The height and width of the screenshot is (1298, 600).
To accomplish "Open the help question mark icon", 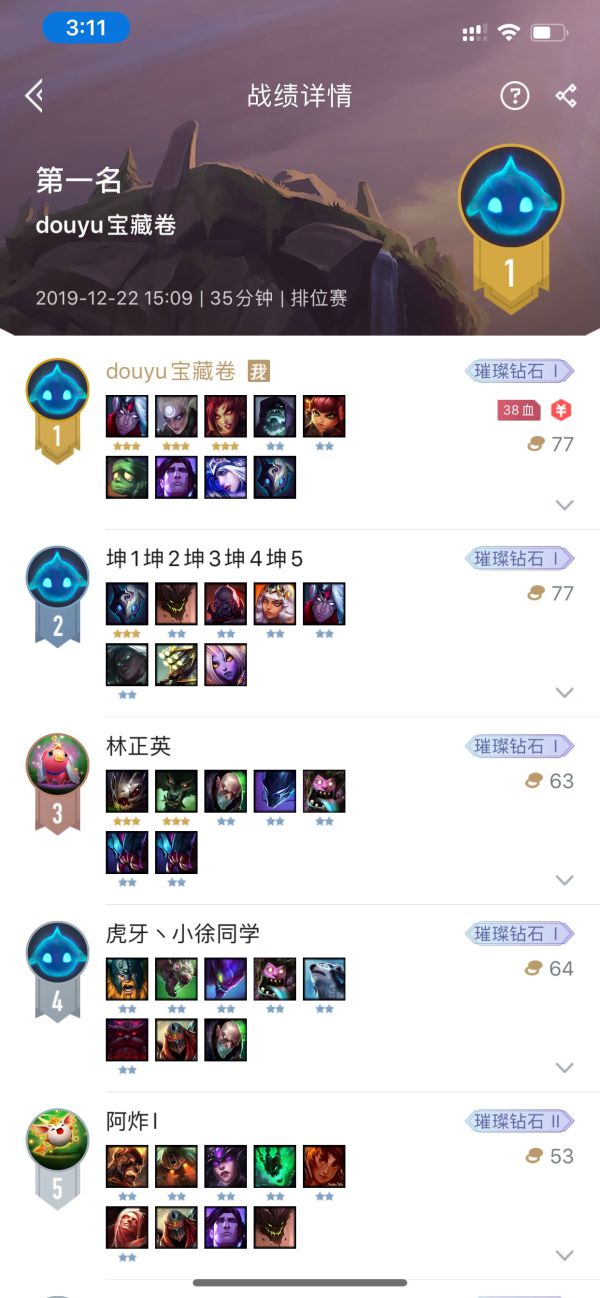I will tap(514, 96).
